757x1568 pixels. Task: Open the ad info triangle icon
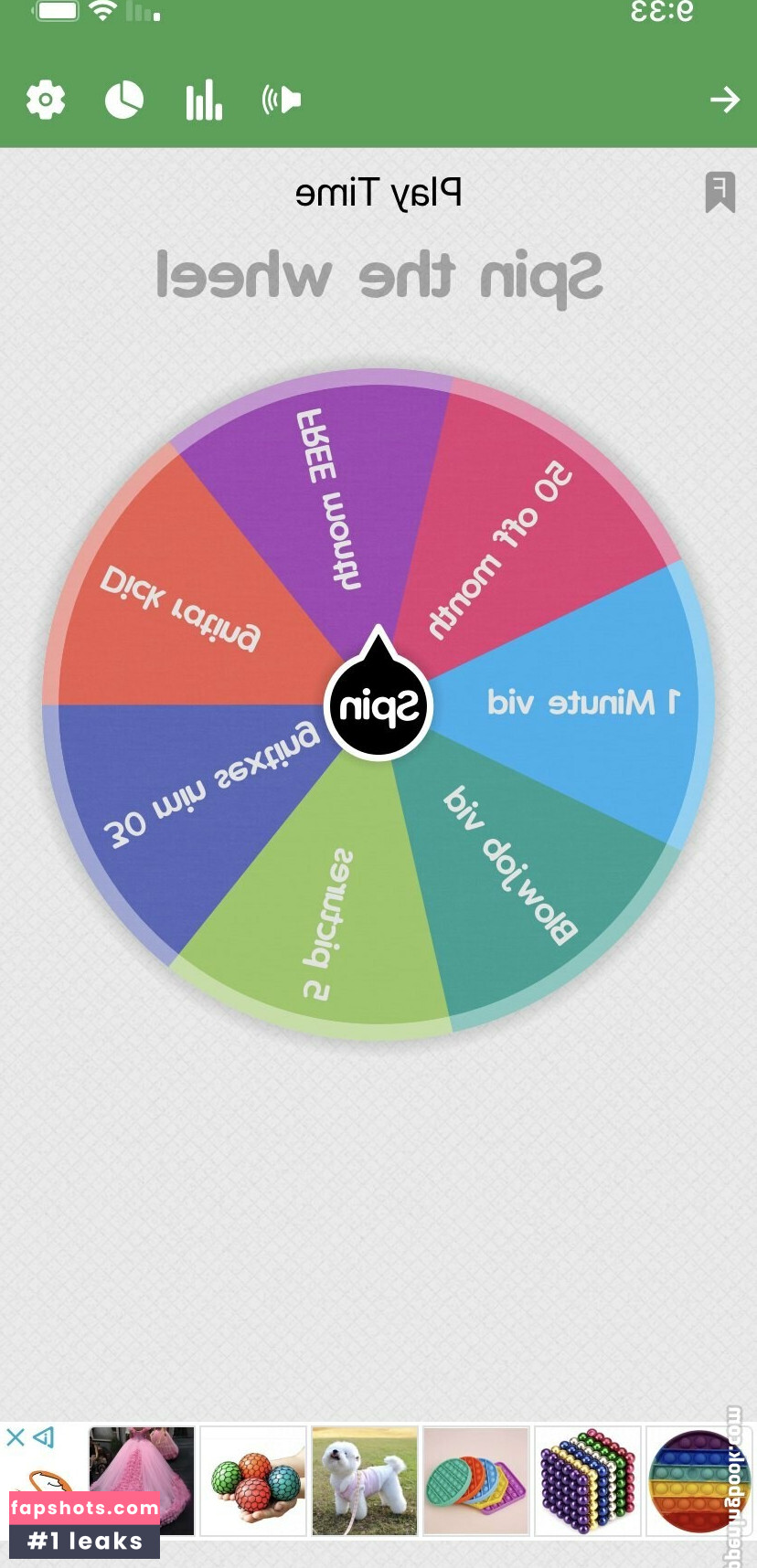pyautogui.click(x=43, y=1437)
